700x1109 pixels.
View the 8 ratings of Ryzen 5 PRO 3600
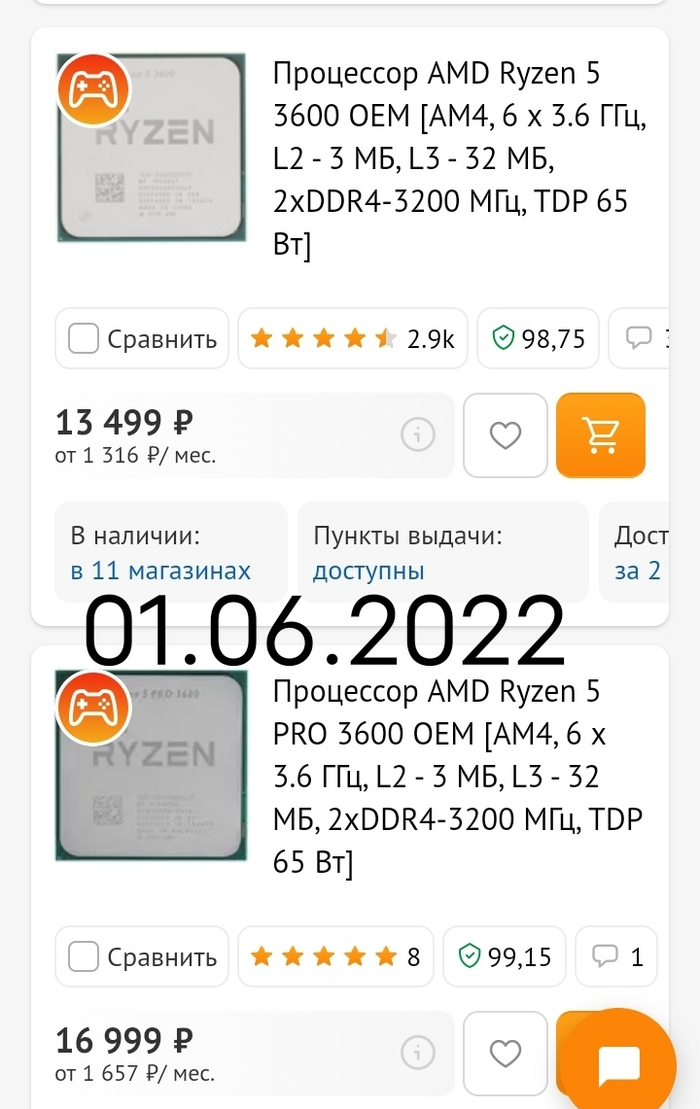335,957
